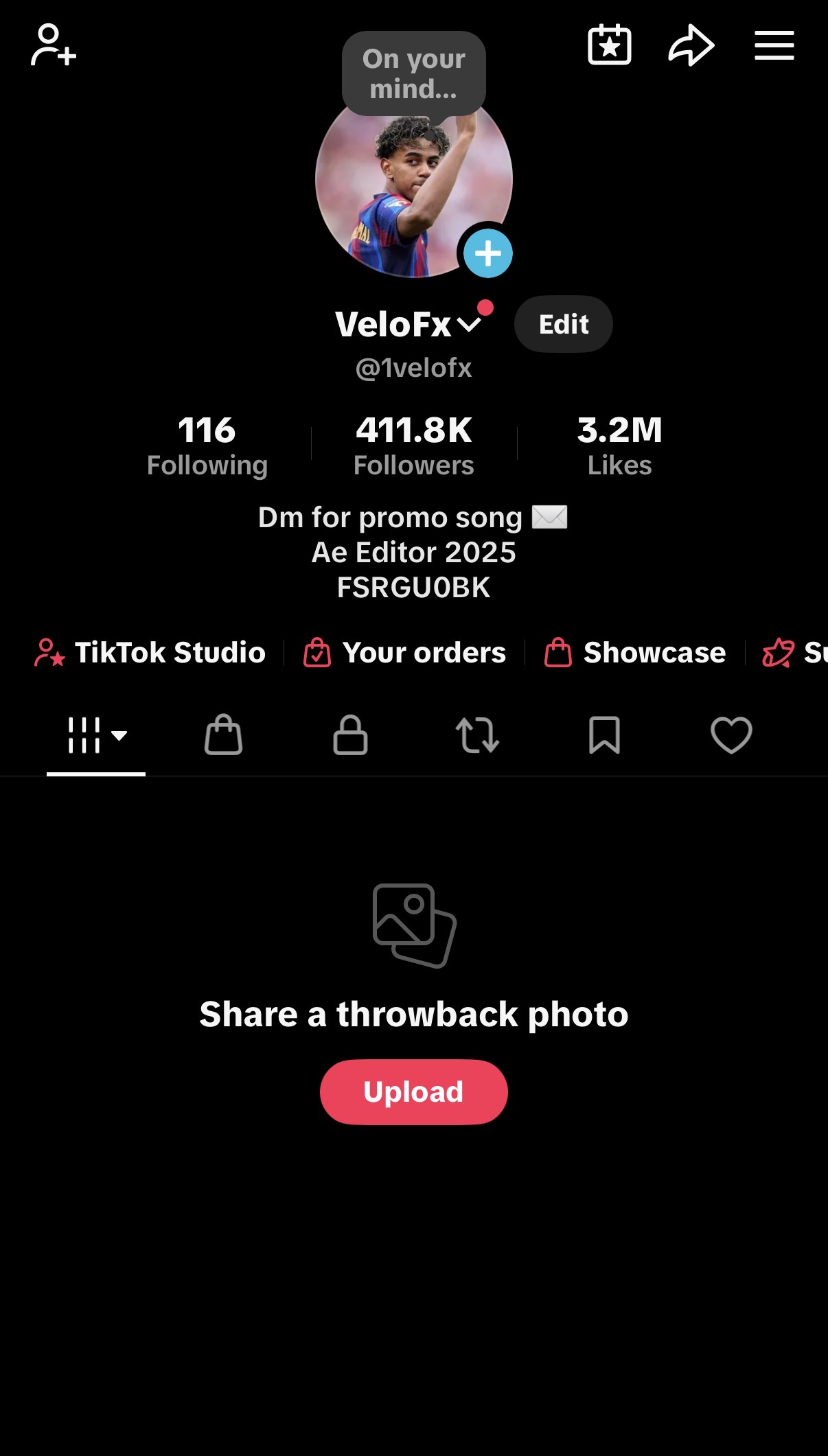This screenshot has height=1456, width=828.
Task: Open Showcase
Action: [x=635, y=652]
